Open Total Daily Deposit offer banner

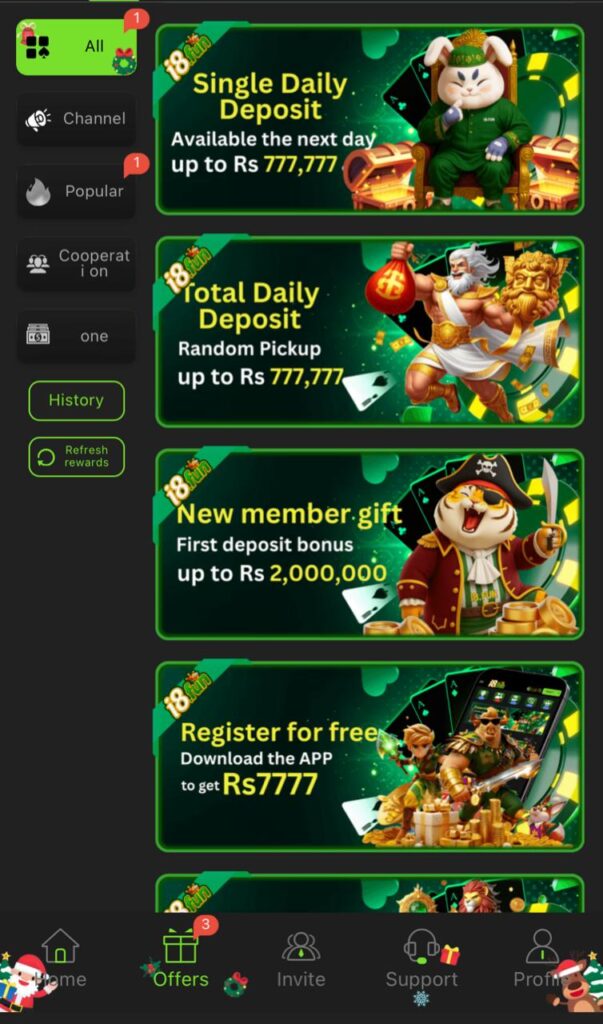click(369, 332)
